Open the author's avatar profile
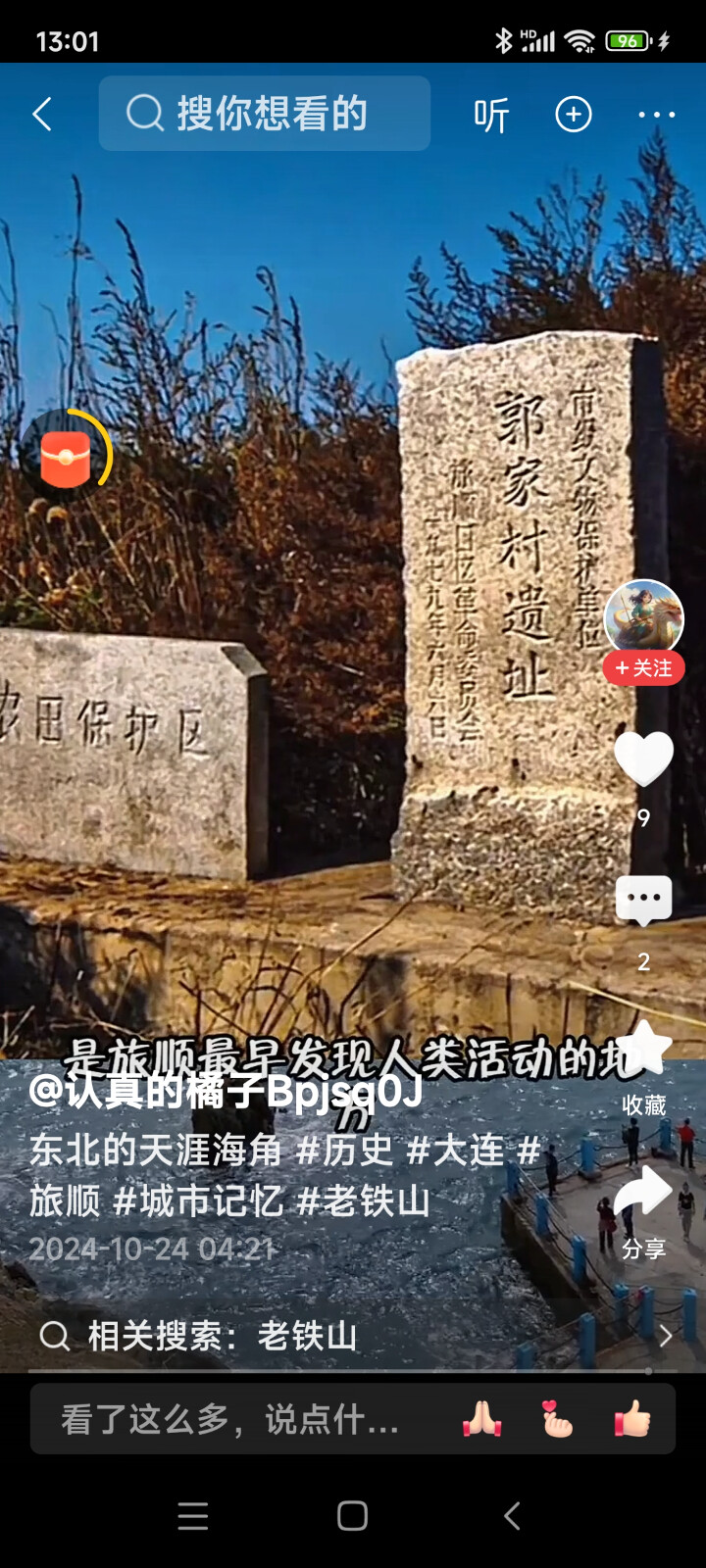This screenshot has height=1568, width=706. click(x=643, y=617)
